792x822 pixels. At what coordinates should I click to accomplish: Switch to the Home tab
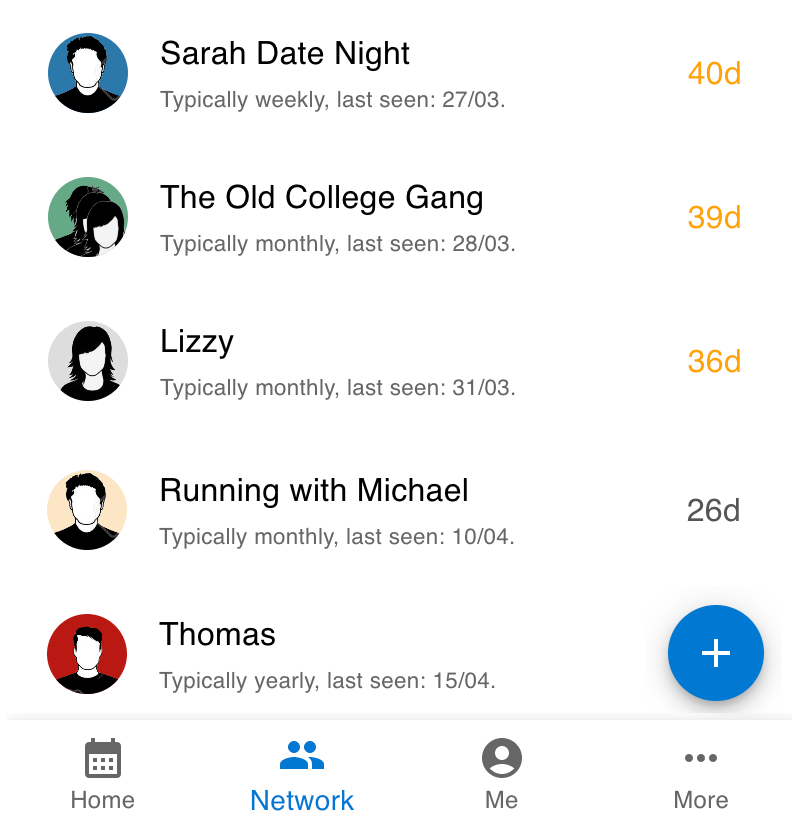click(102, 774)
